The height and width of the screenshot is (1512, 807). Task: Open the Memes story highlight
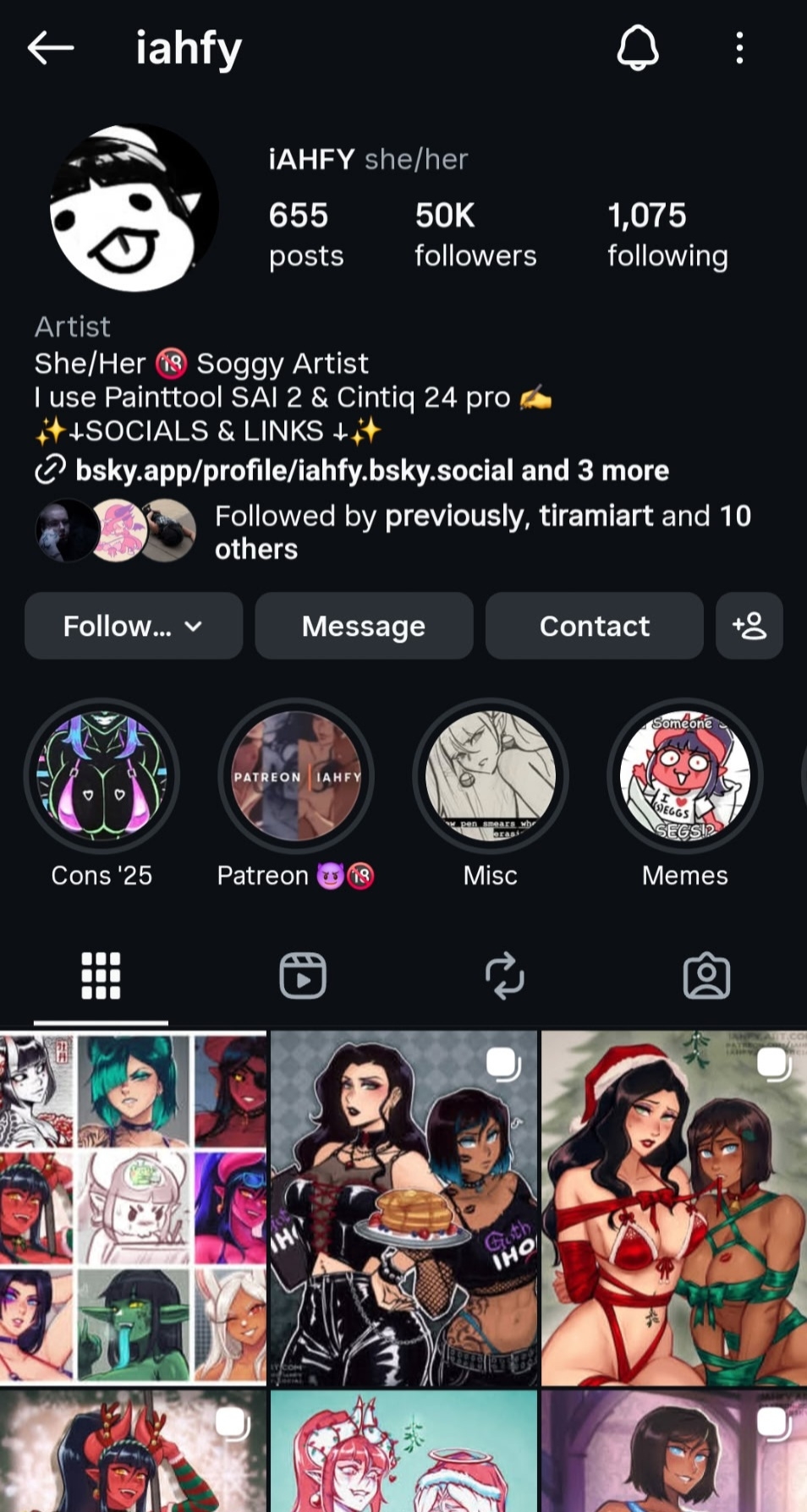click(684, 776)
